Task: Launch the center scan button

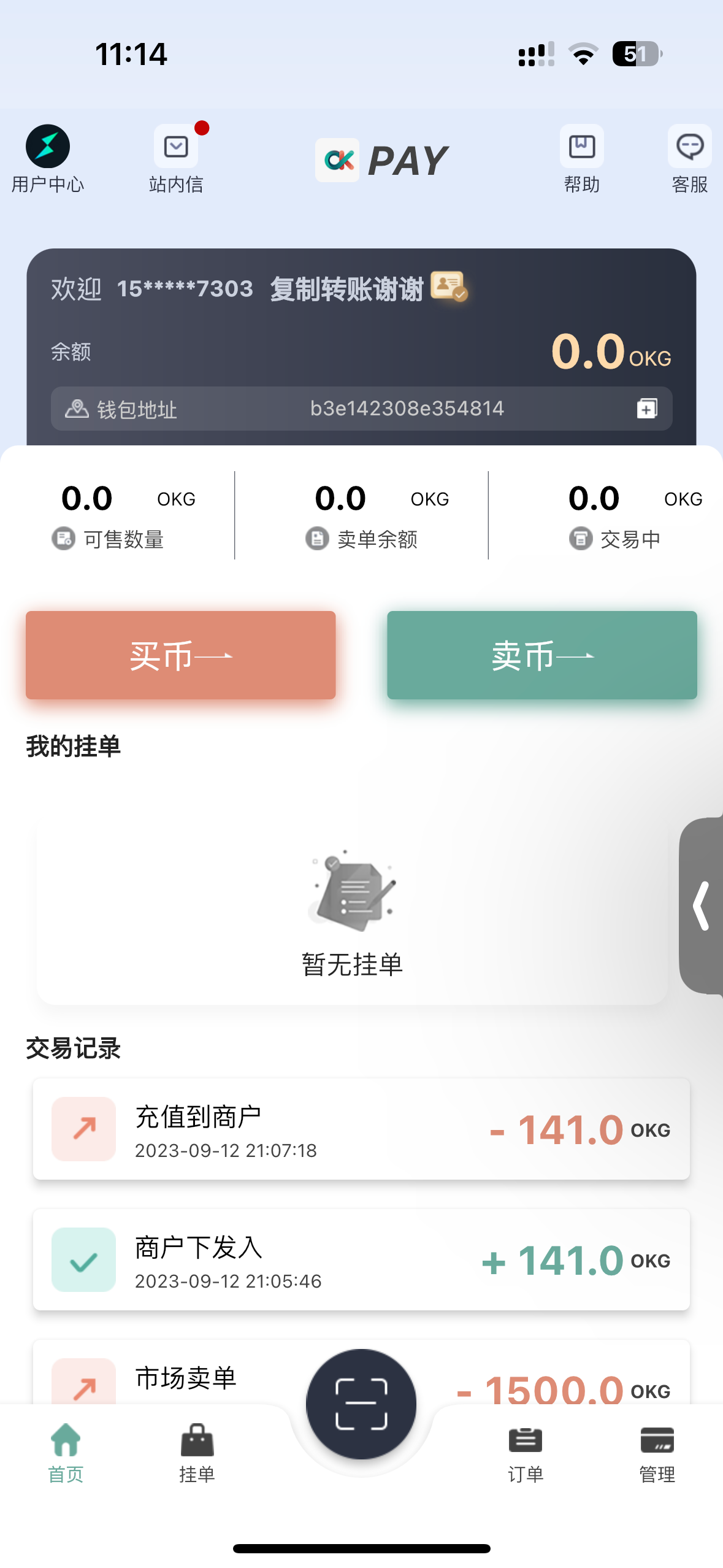Action: (x=361, y=1404)
